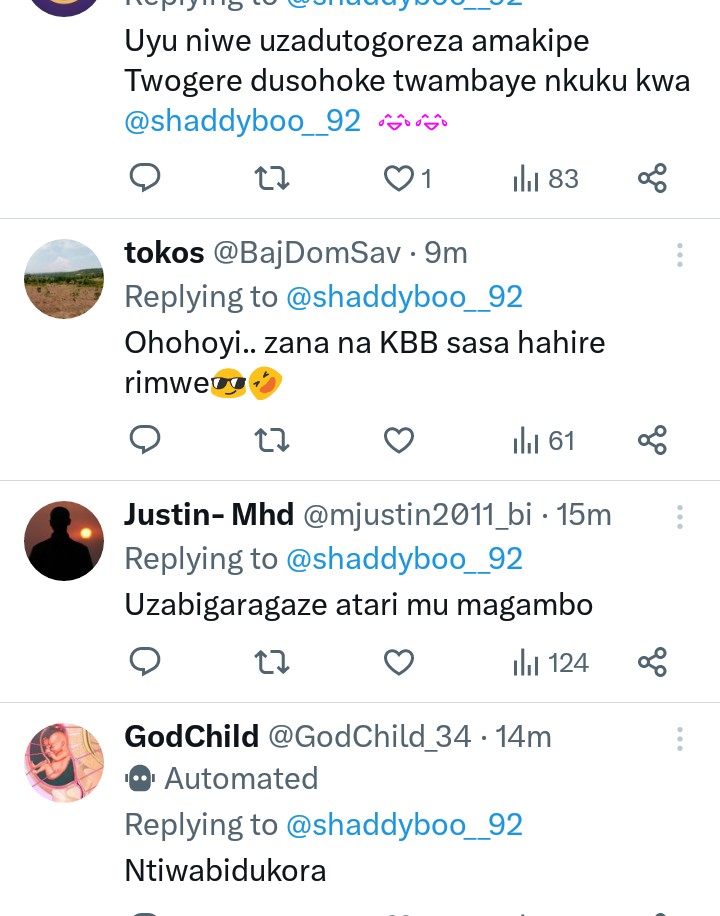Open @shaddyboo__92 link in Justin- Mhd's reply
Image resolution: width=720 pixels, height=916 pixels.
[404, 559]
